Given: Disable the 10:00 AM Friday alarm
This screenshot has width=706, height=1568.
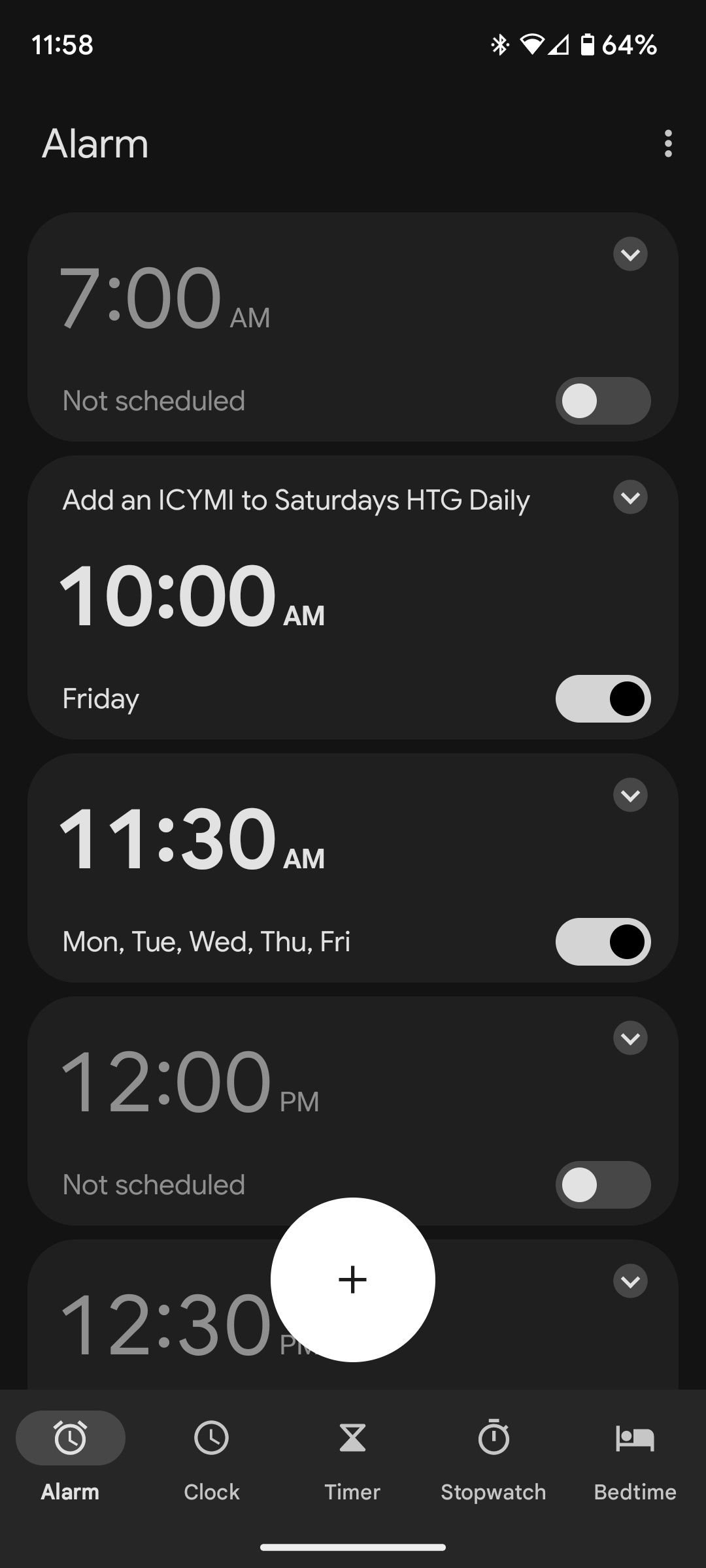Looking at the screenshot, I should pos(603,698).
